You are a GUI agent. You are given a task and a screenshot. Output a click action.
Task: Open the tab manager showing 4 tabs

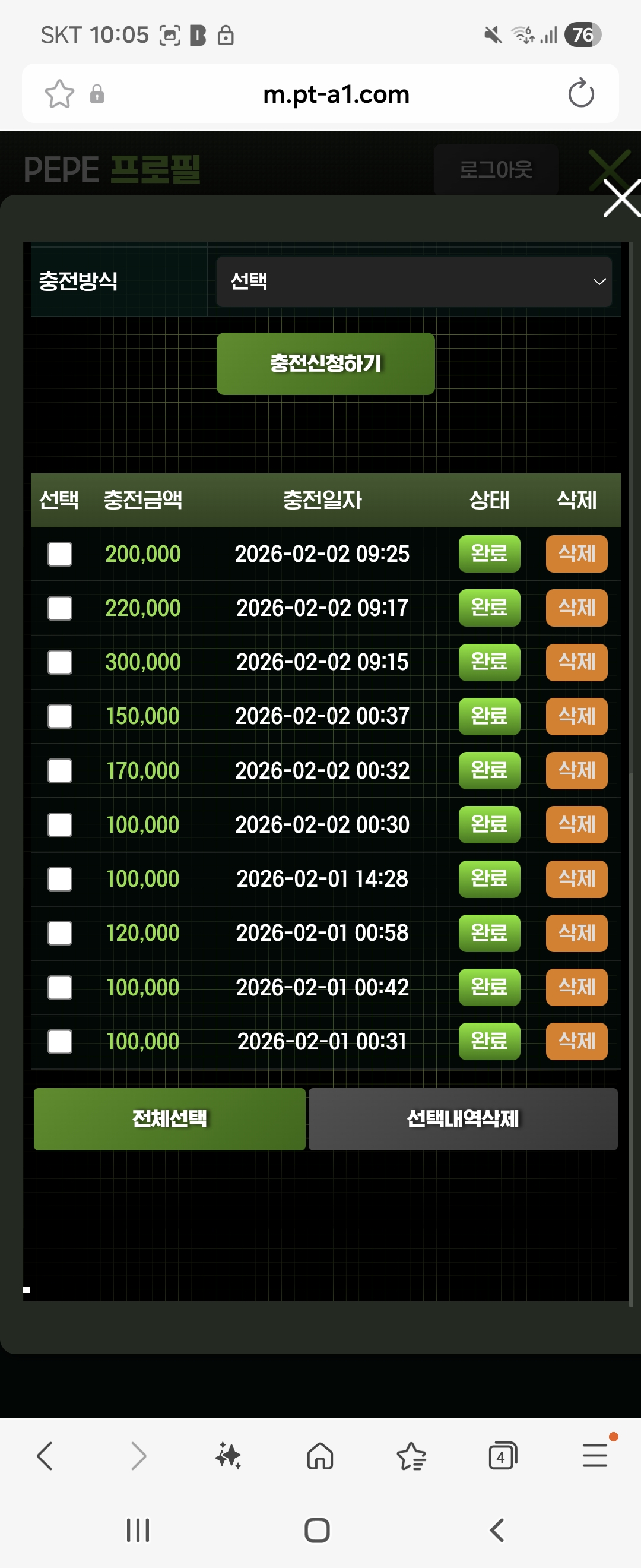coord(503,1455)
